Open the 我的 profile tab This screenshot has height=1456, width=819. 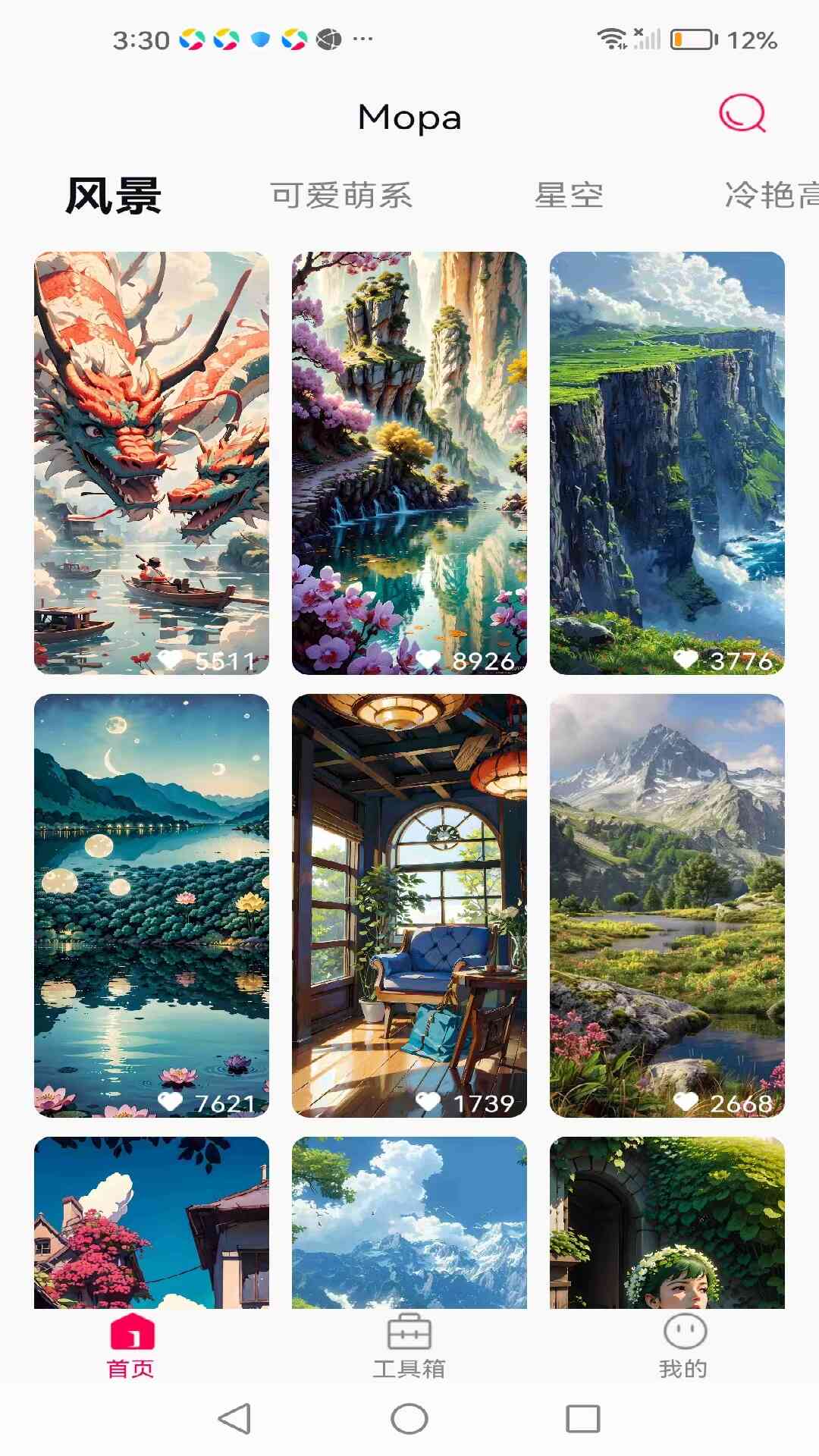click(x=684, y=1346)
